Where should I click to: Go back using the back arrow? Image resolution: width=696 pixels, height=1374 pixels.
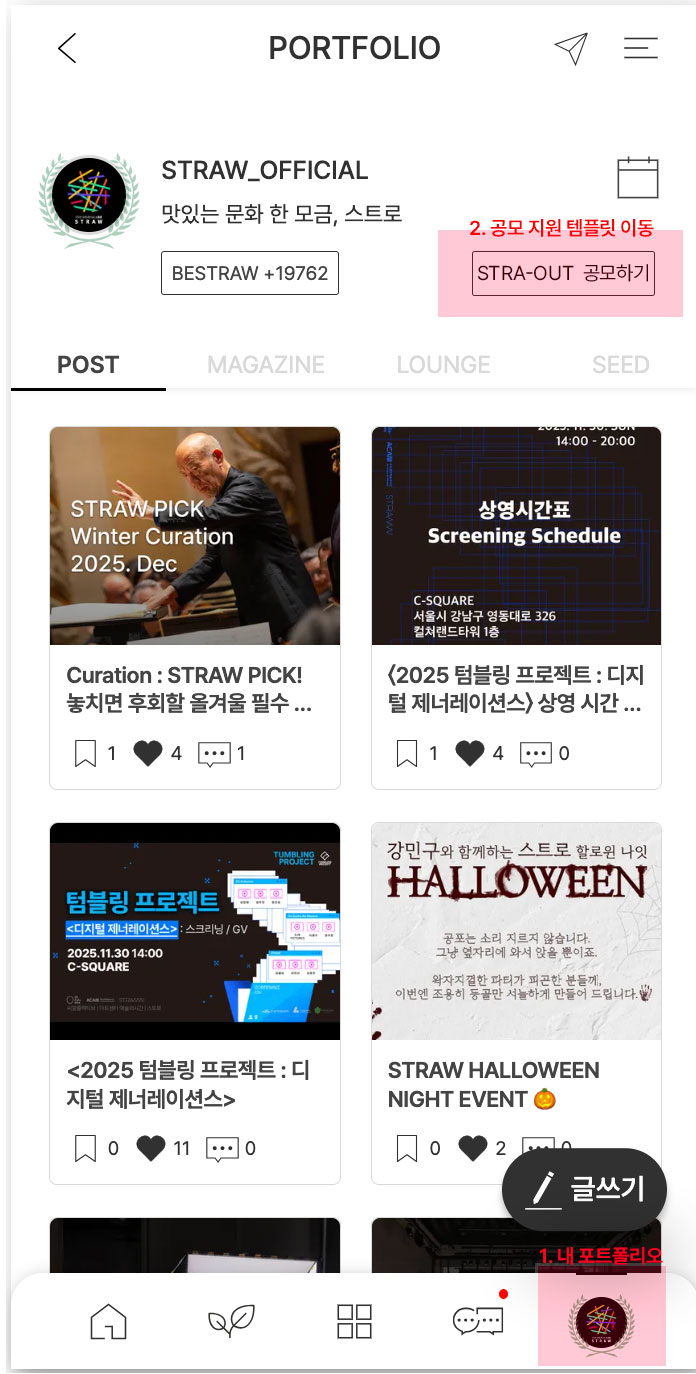click(x=67, y=48)
